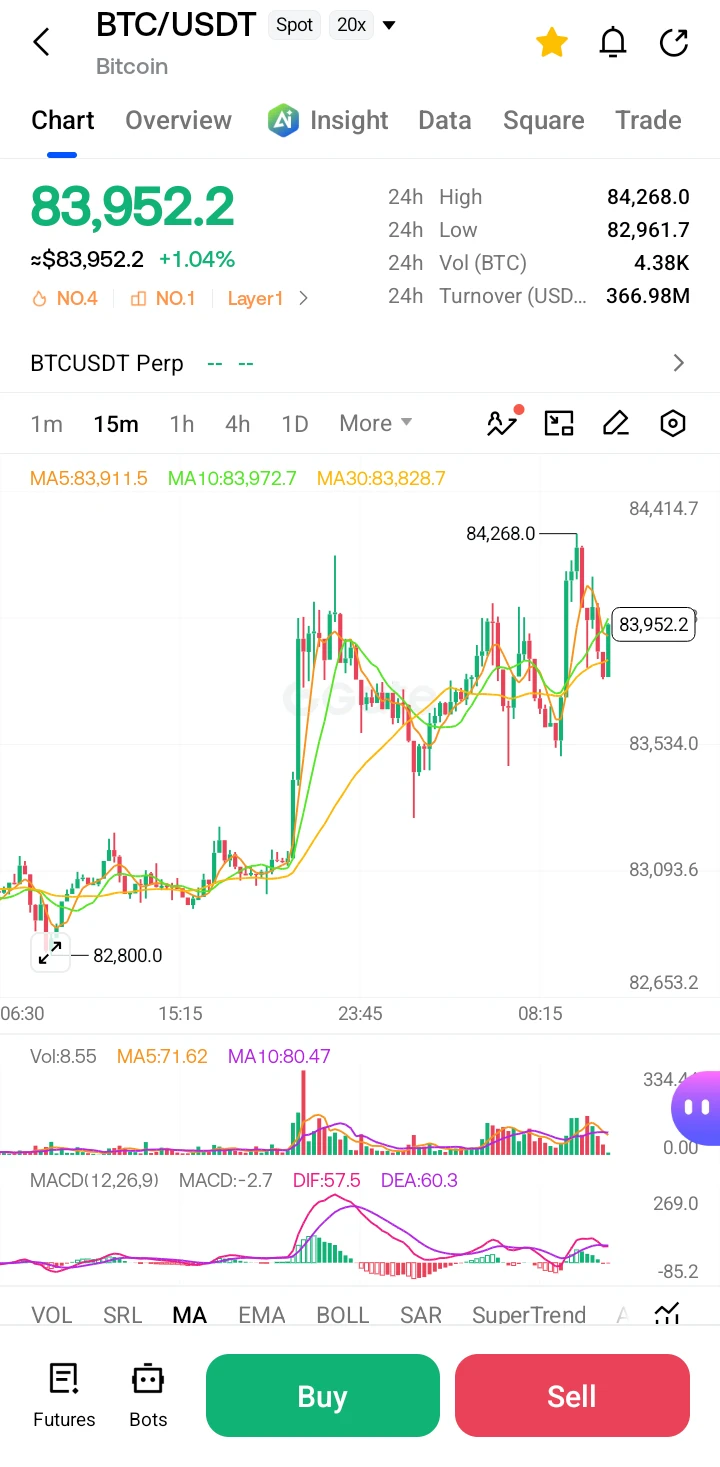Select the 1h chart interval
This screenshot has width=720, height=1467.
point(182,424)
